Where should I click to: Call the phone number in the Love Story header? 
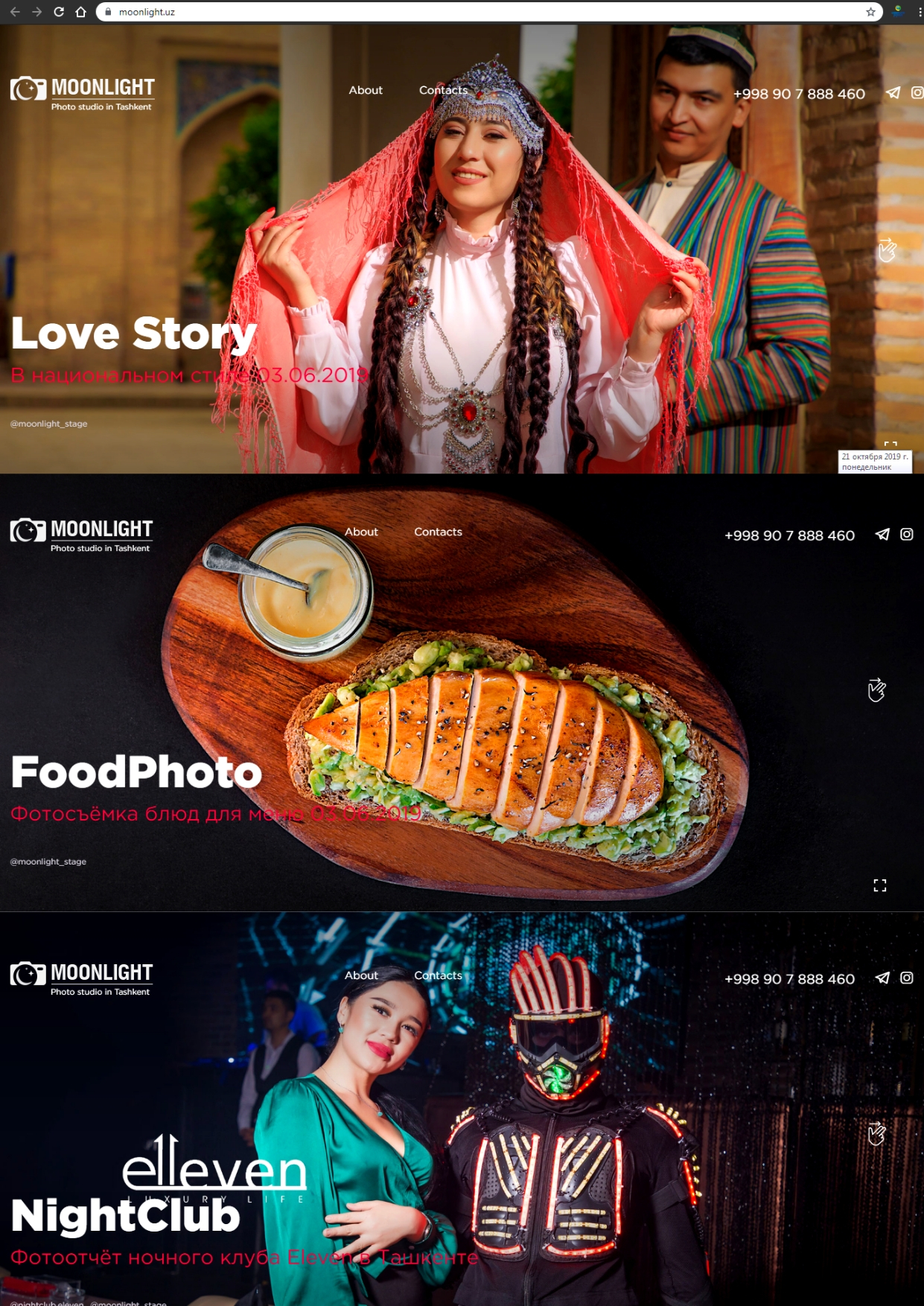[799, 94]
